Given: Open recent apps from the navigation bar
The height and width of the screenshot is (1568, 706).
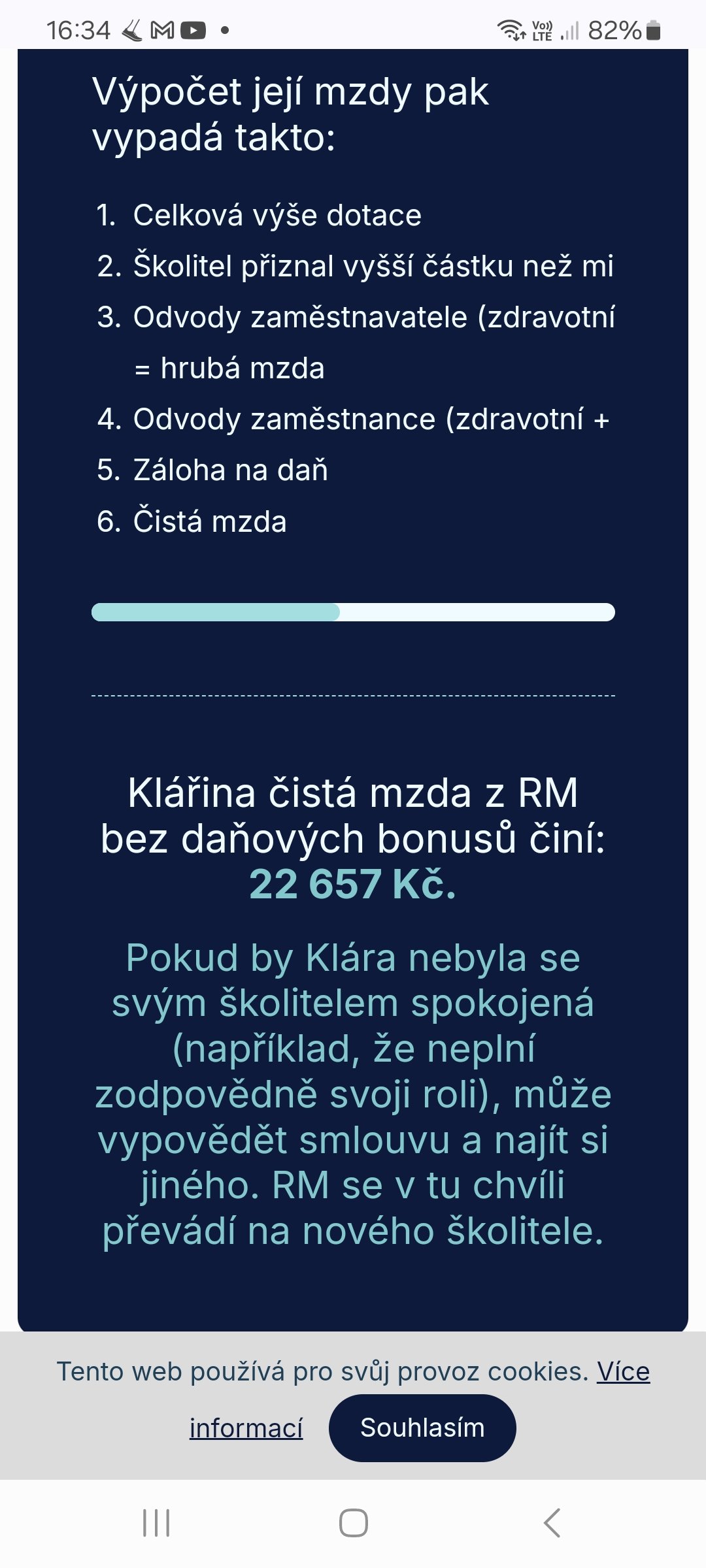Looking at the screenshot, I should click(156, 1523).
